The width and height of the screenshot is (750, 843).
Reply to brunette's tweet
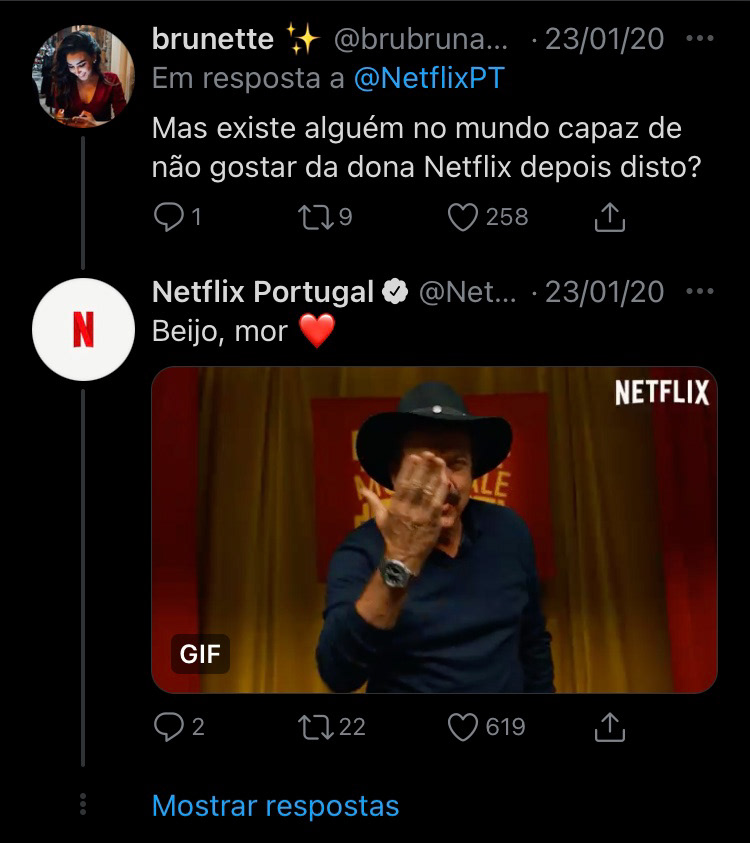pyautogui.click(x=169, y=217)
